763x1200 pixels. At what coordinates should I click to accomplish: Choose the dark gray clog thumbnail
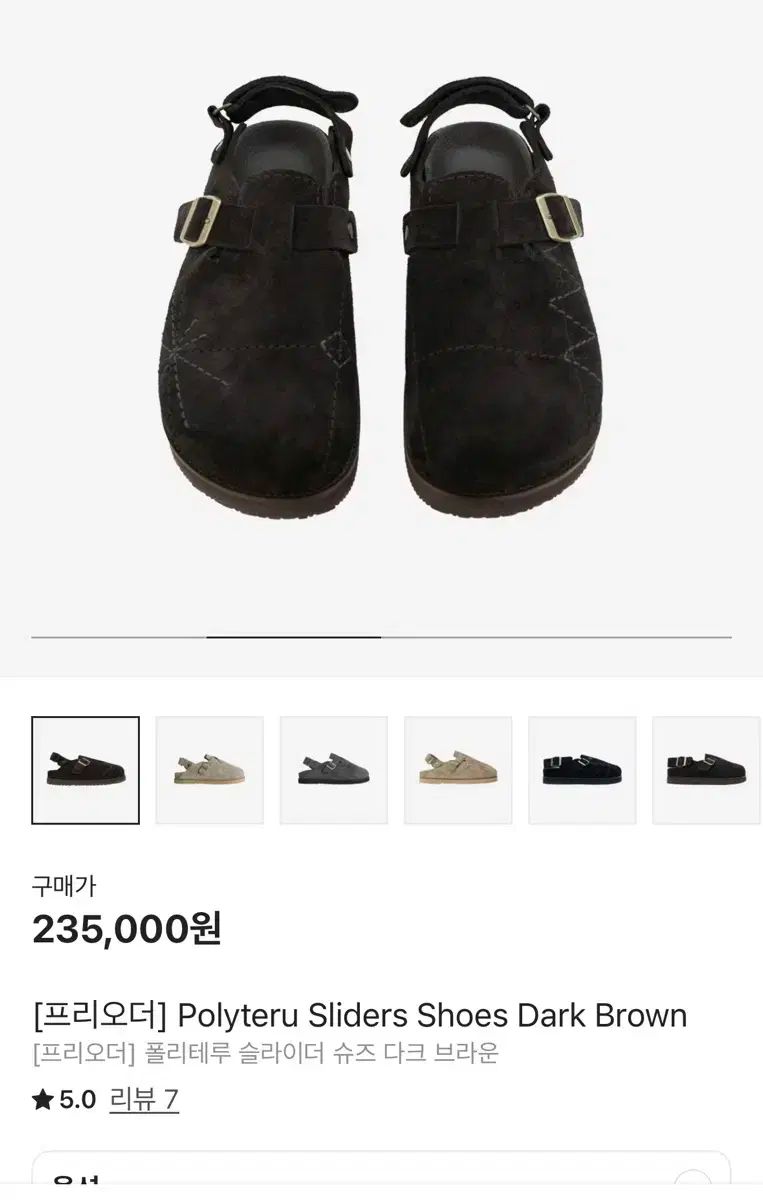[334, 770]
